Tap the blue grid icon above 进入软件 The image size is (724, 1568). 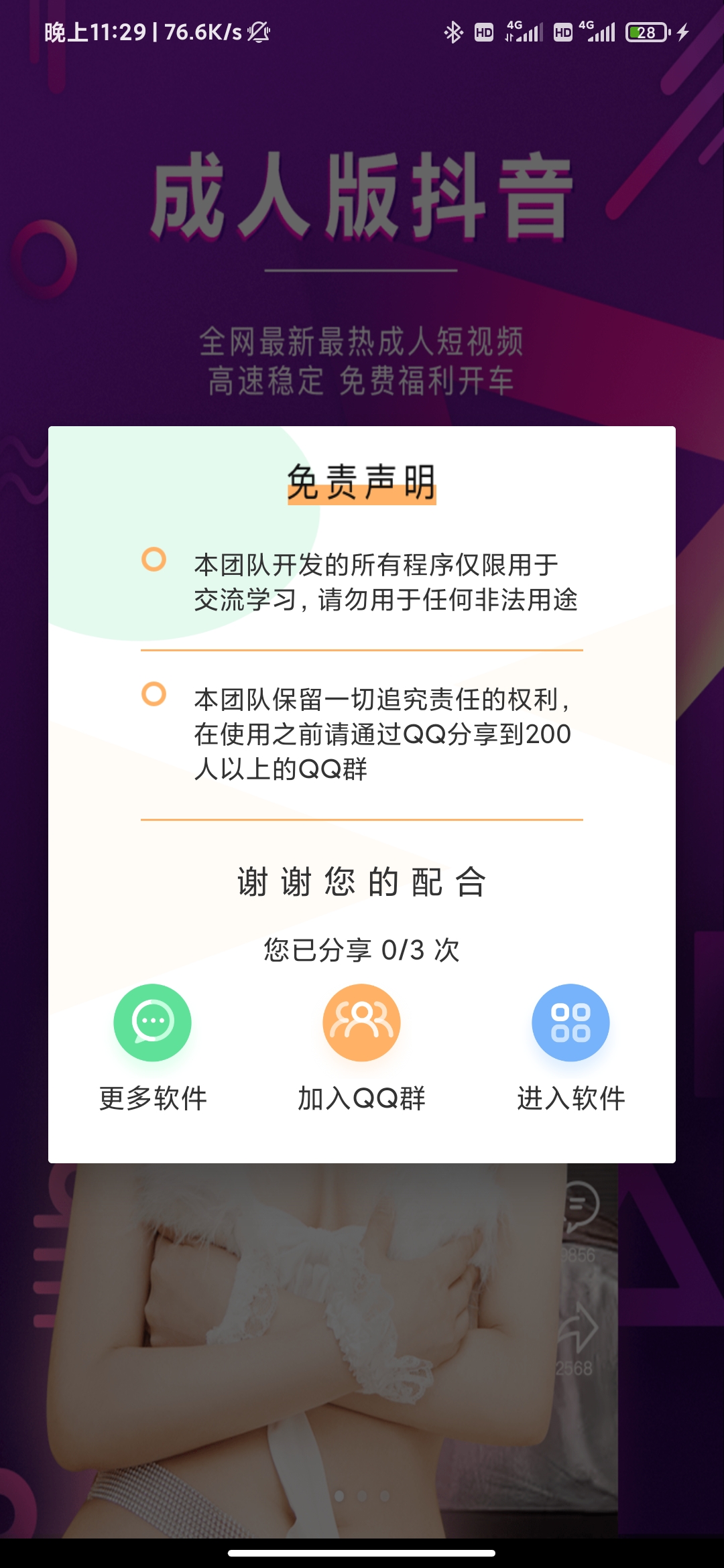coord(570,1021)
